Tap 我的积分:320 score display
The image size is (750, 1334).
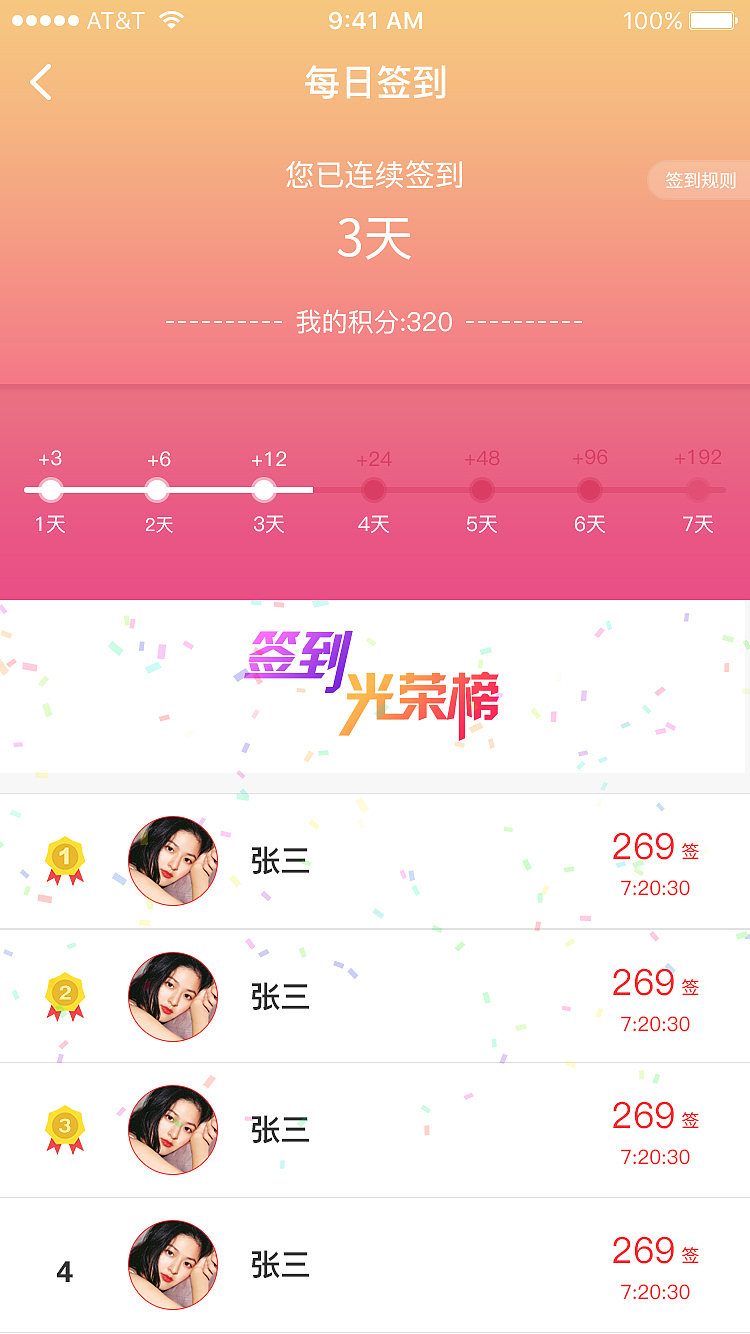pos(375,321)
